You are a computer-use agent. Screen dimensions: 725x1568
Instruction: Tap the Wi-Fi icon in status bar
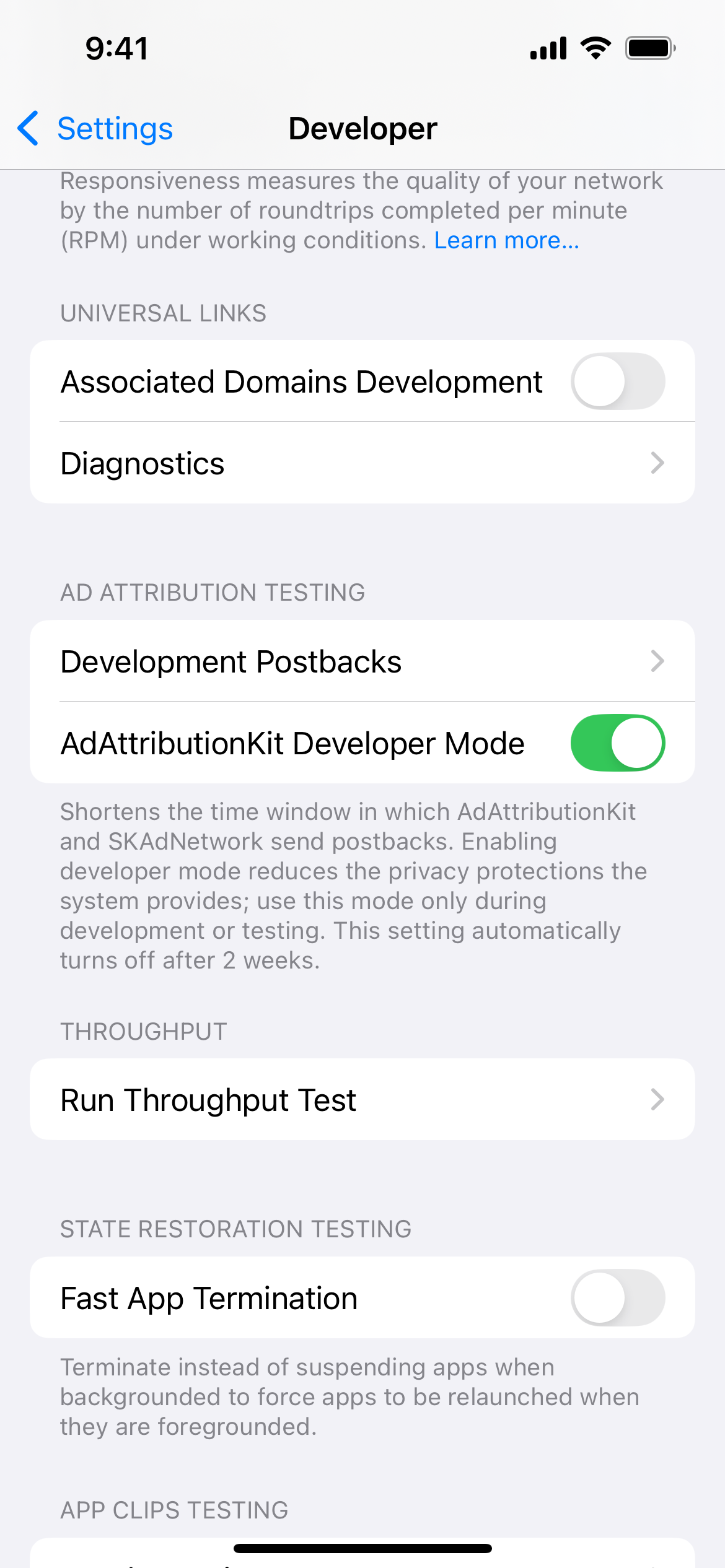(x=596, y=46)
